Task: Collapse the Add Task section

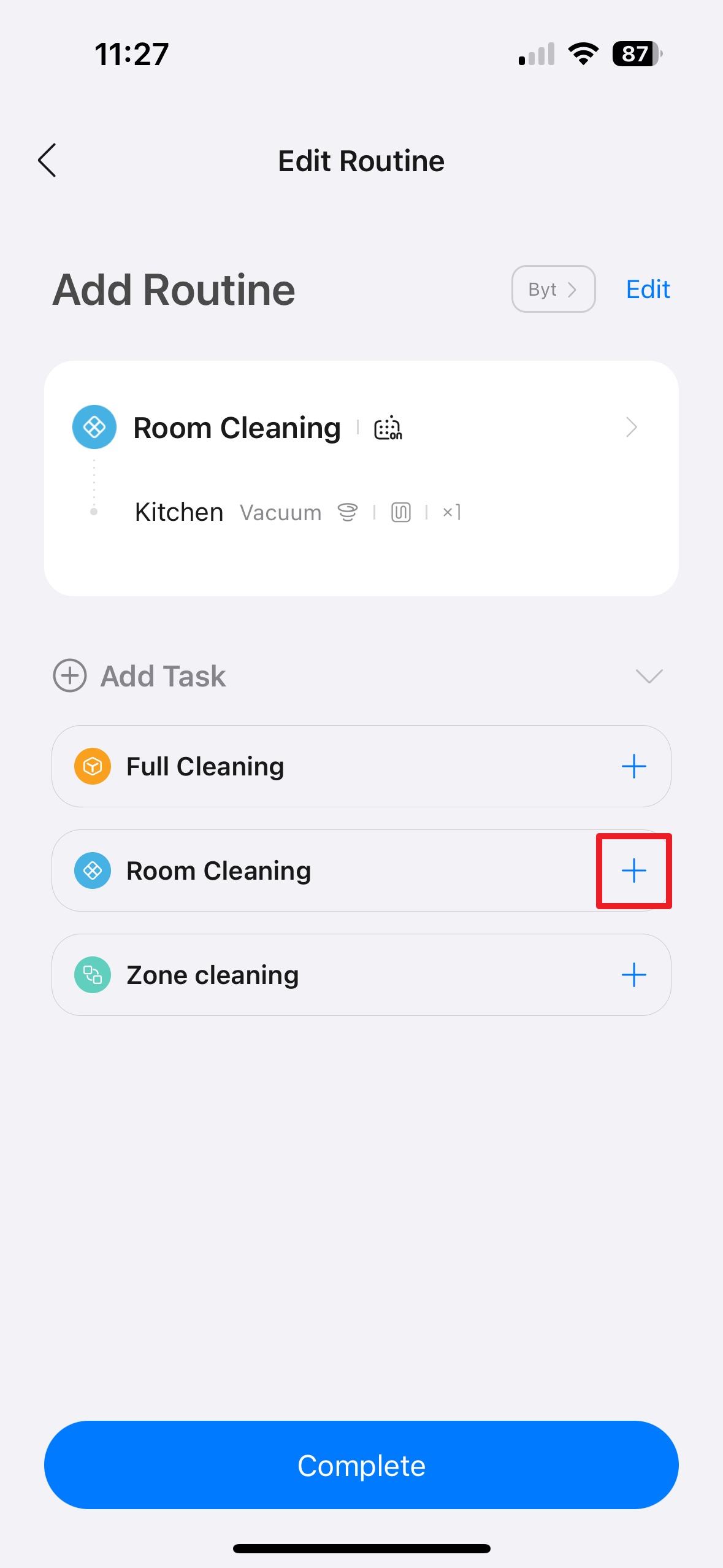Action: coord(649,676)
